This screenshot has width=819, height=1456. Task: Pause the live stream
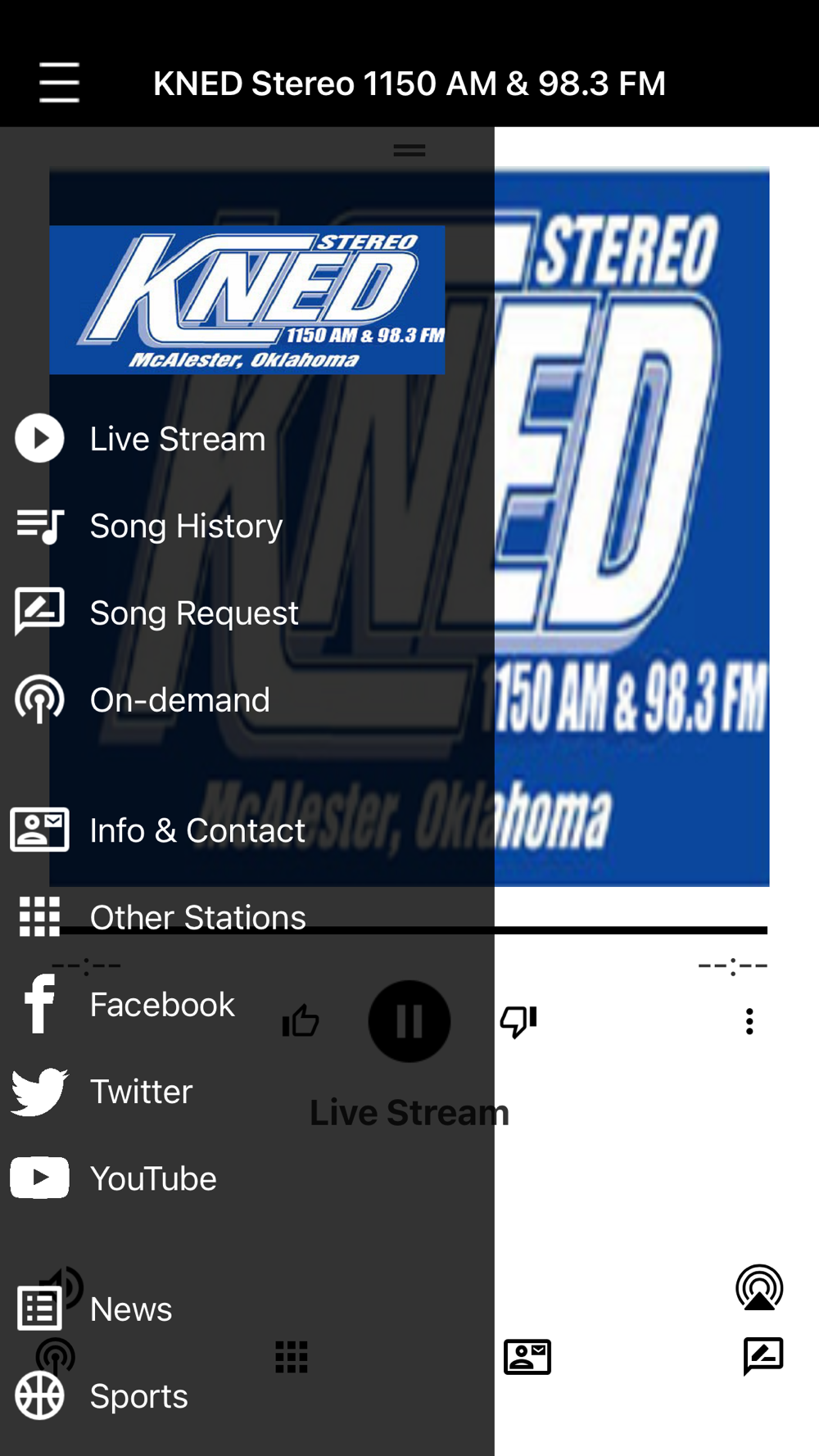(409, 1021)
